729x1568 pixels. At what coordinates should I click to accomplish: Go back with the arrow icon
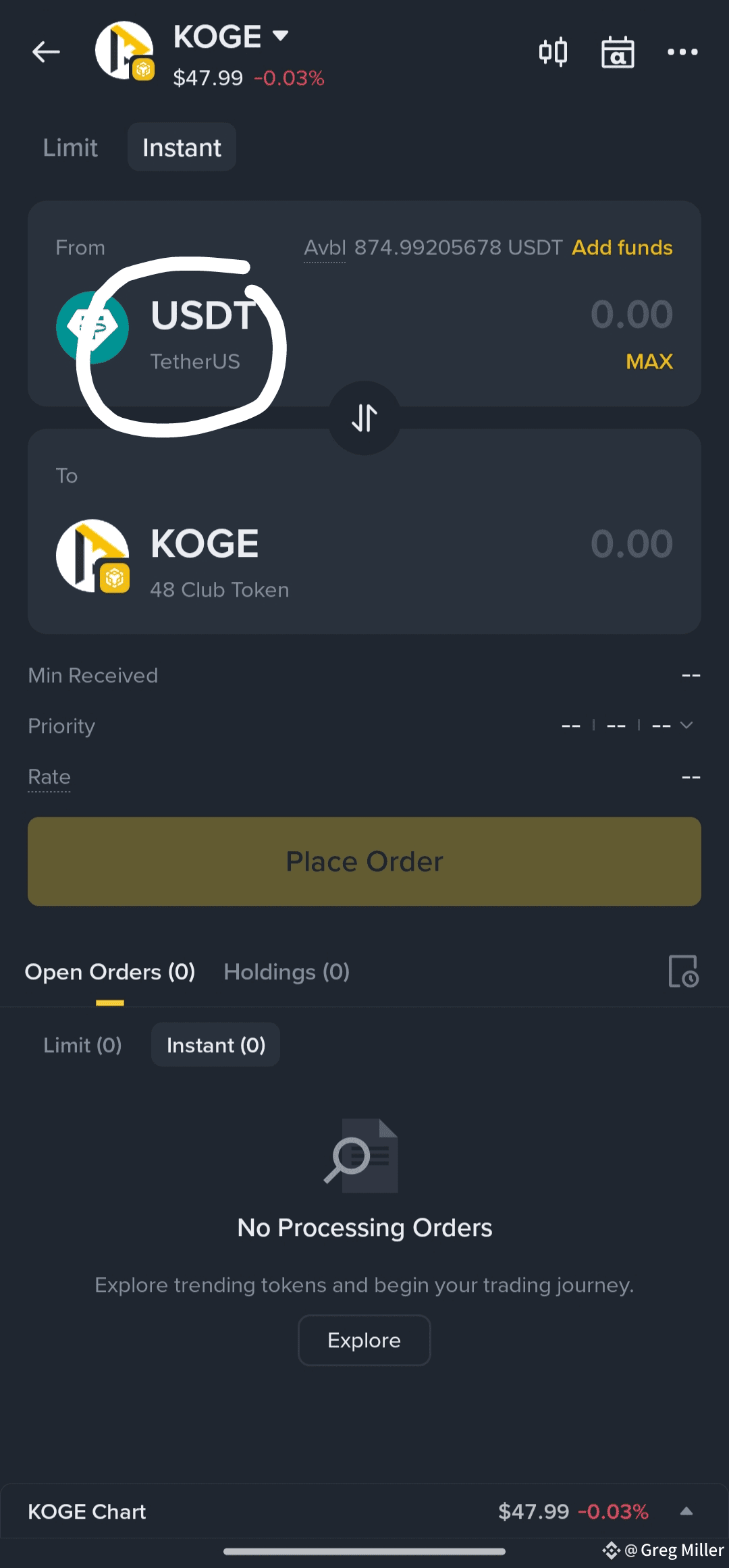(x=46, y=52)
